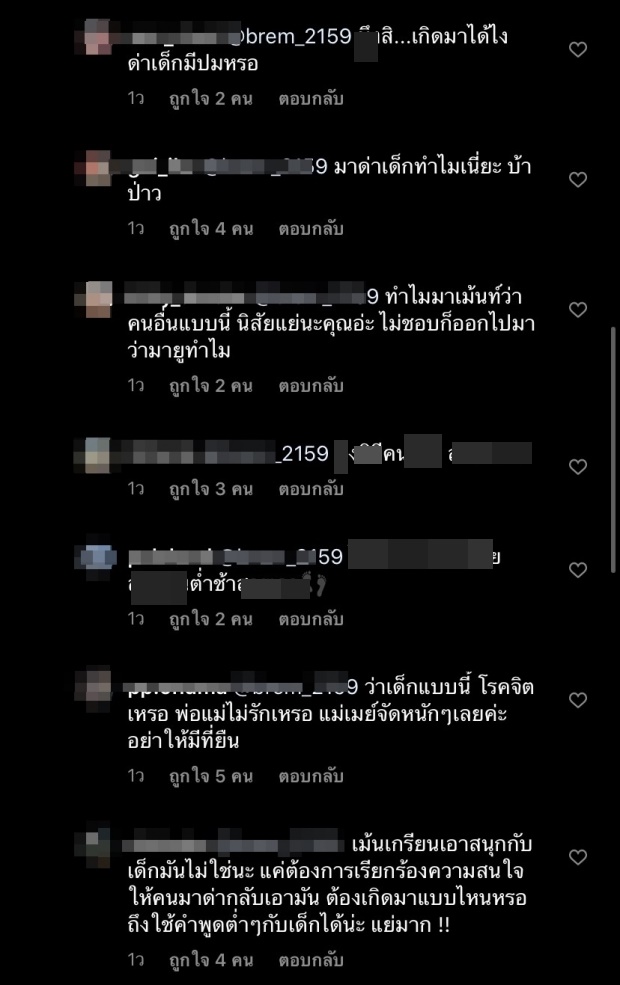Reply to the "โรคจิตเหรอ พ่อแม่ไม่รักเหรอ" comment
This screenshot has height=985, width=620.
(x=310, y=775)
